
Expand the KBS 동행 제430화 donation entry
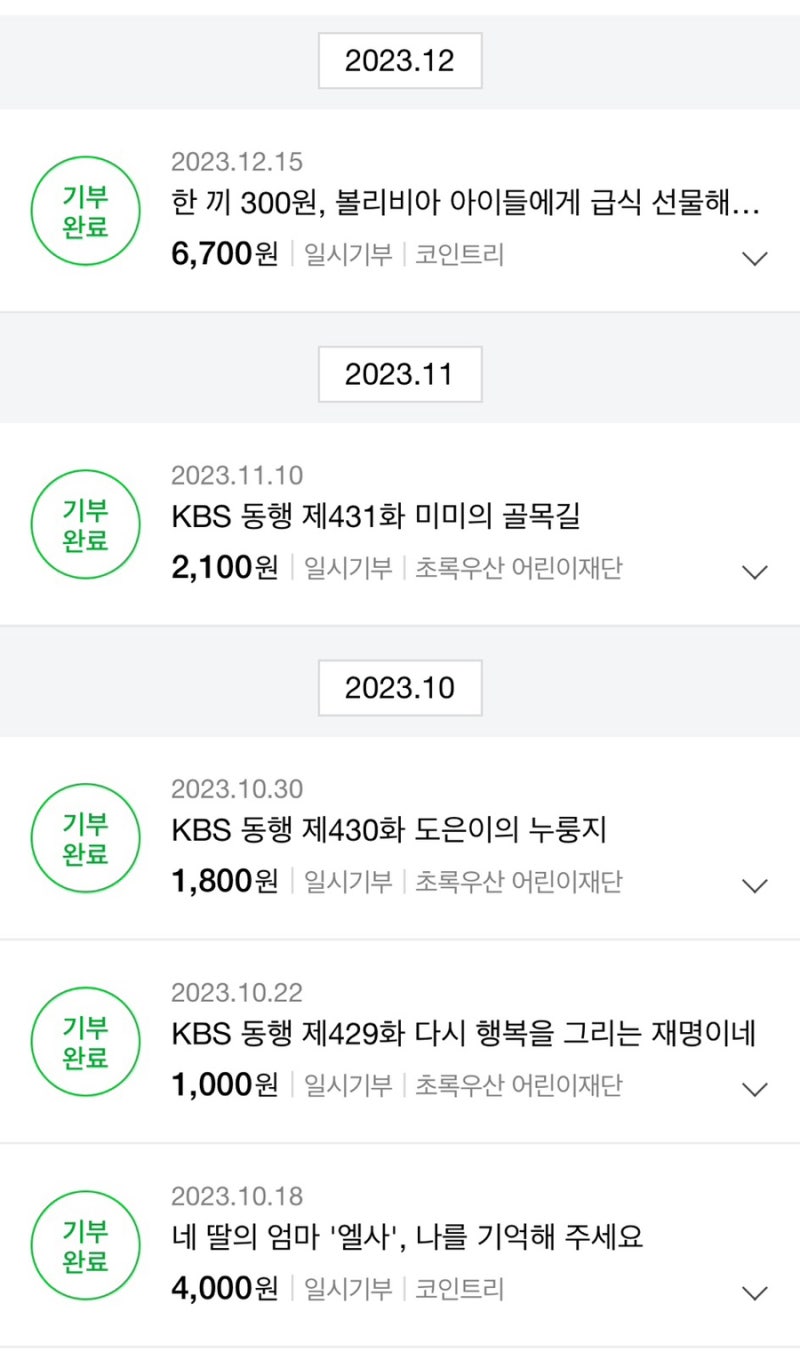[x=756, y=885]
